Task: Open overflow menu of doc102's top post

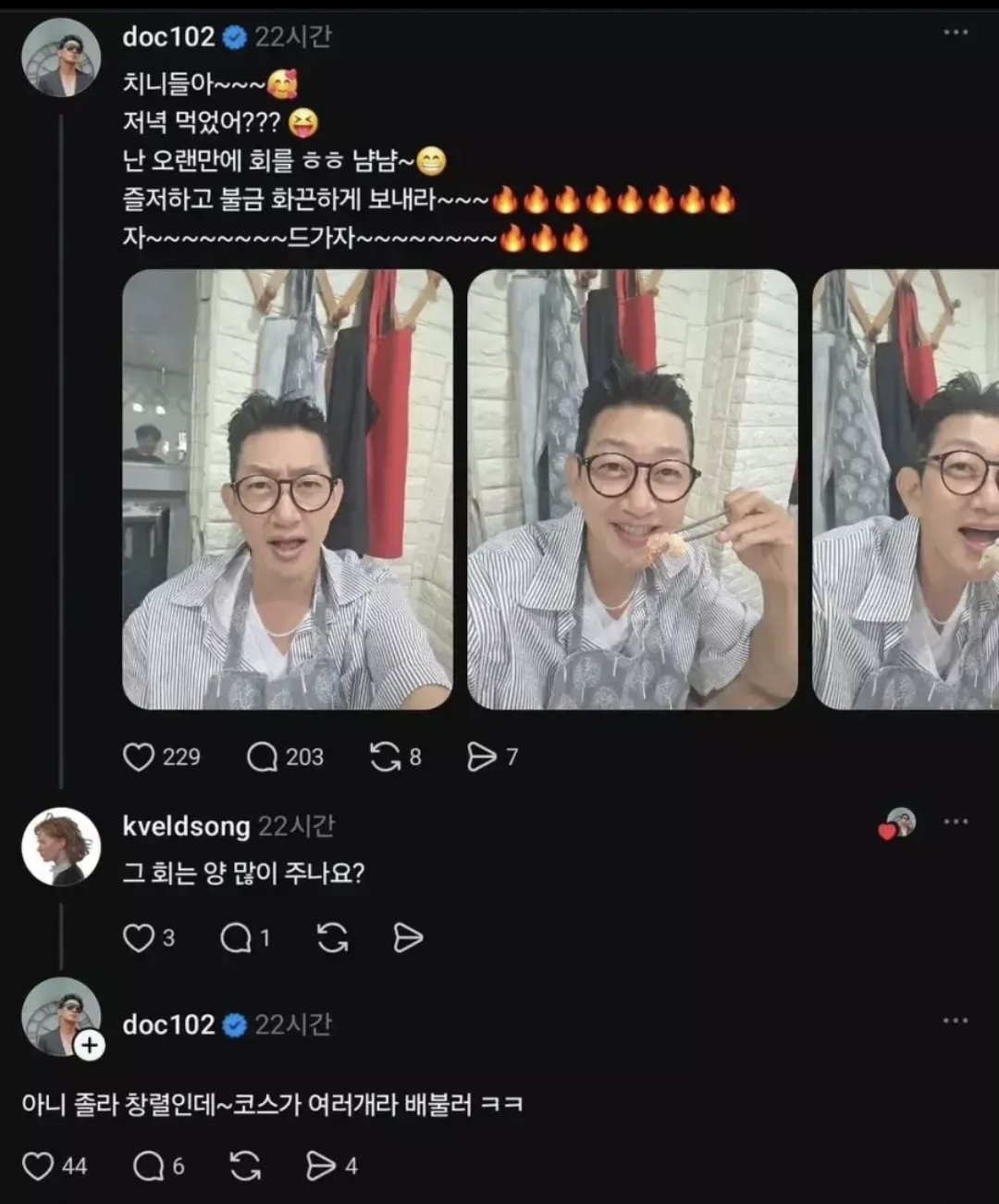Action: pyautogui.click(x=956, y=32)
